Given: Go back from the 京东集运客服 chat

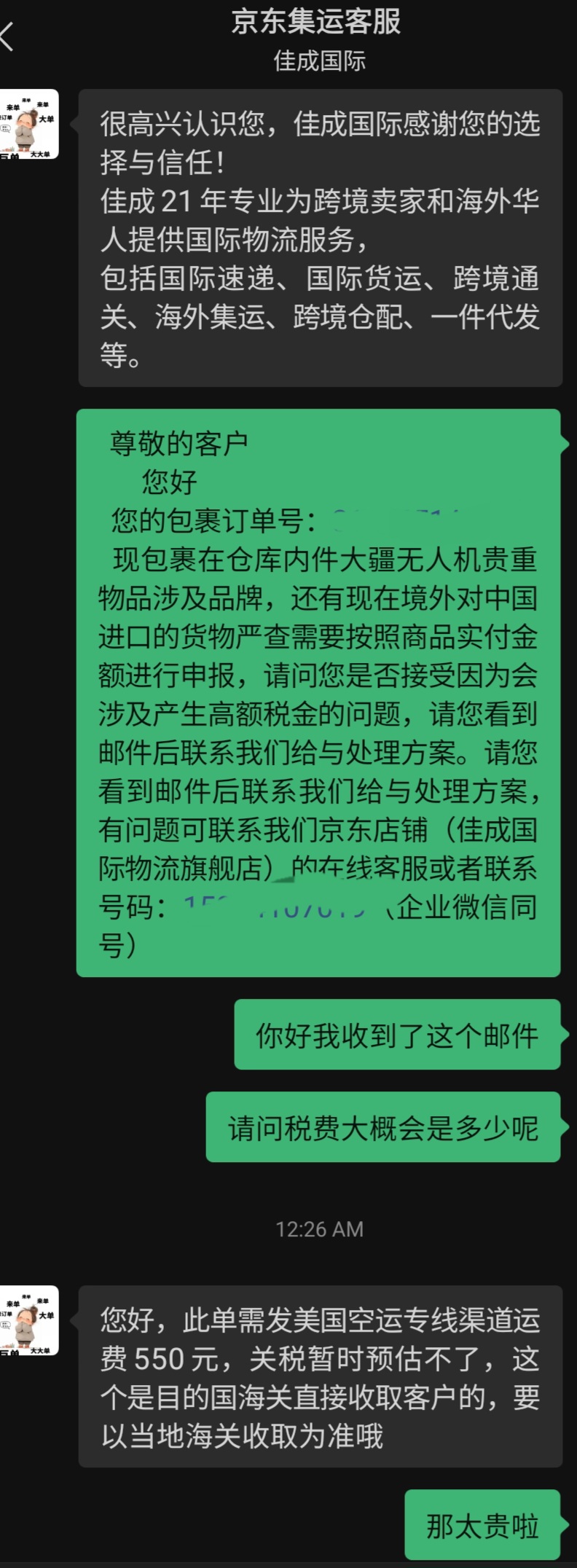Looking at the screenshot, I should tap(7, 36).
